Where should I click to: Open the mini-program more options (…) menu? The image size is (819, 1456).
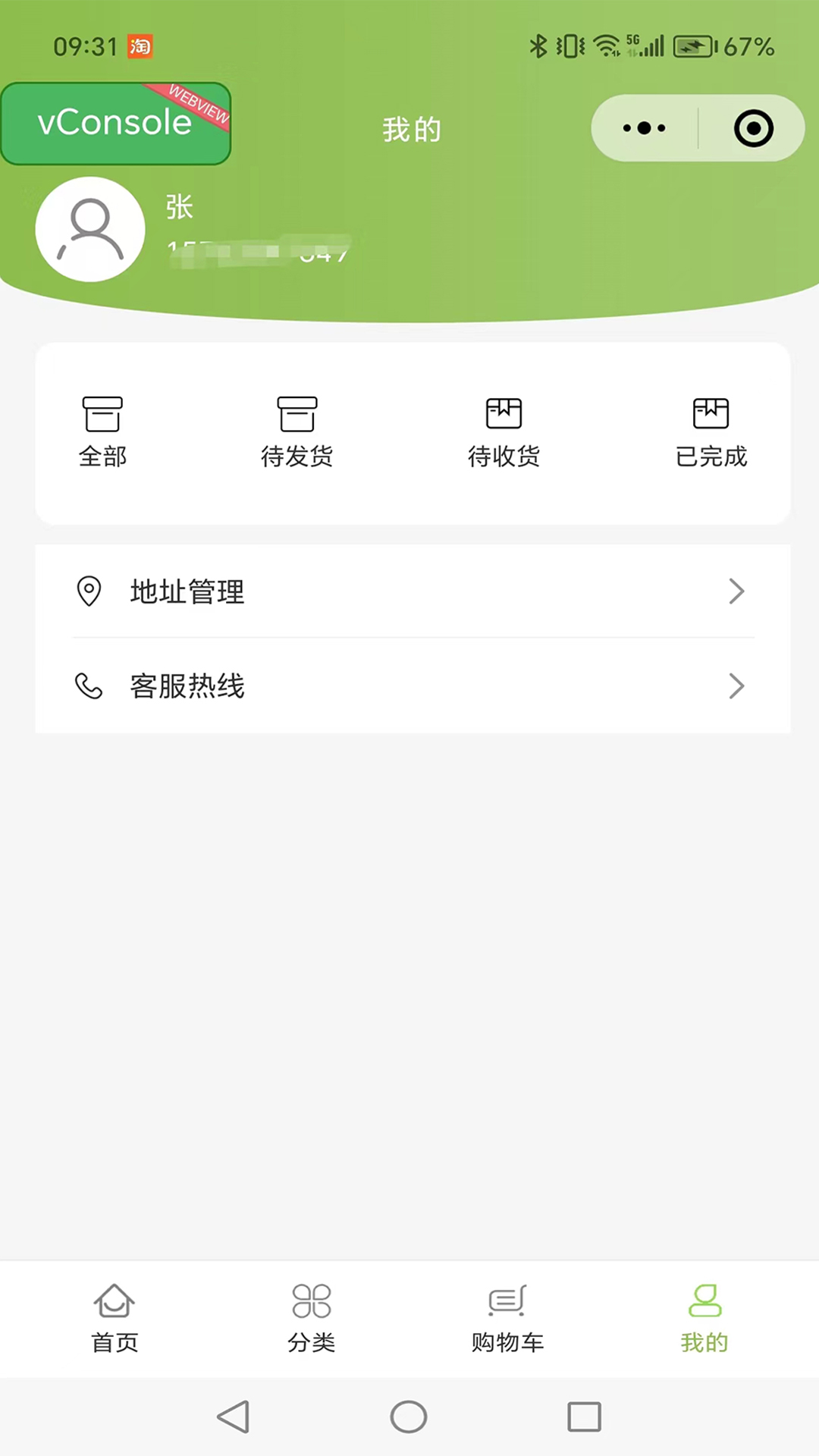(643, 128)
